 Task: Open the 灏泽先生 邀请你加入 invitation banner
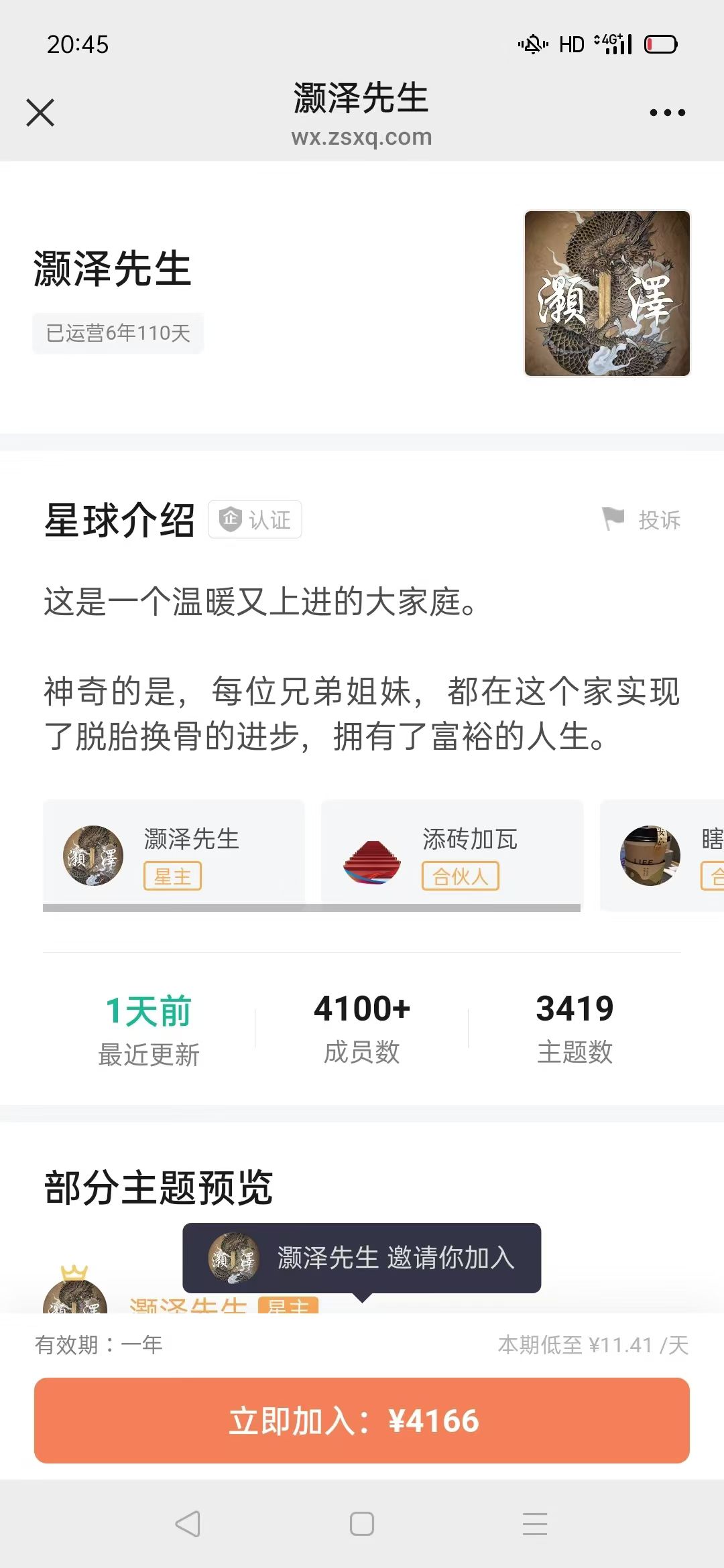pos(362,1258)
